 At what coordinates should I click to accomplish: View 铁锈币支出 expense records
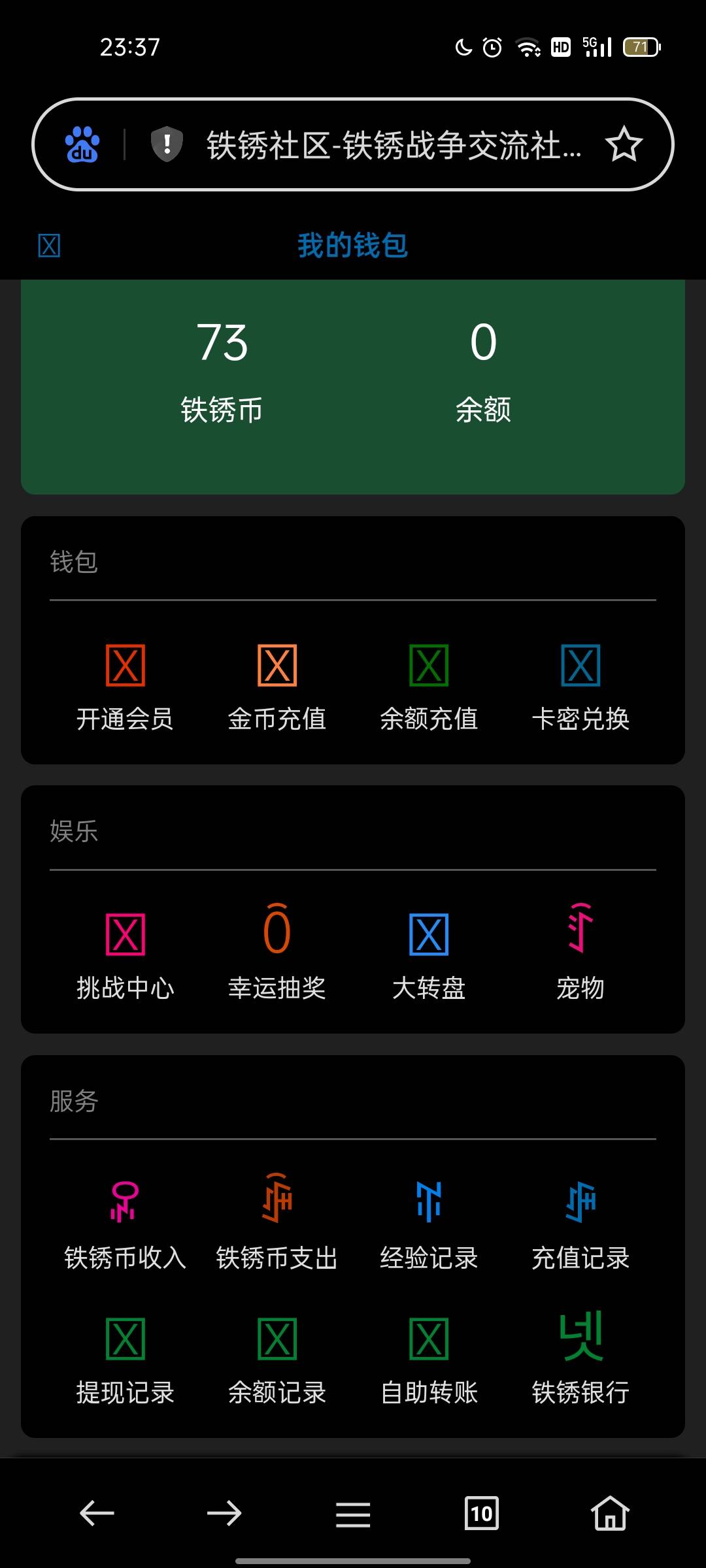[x=277, y=1225]
